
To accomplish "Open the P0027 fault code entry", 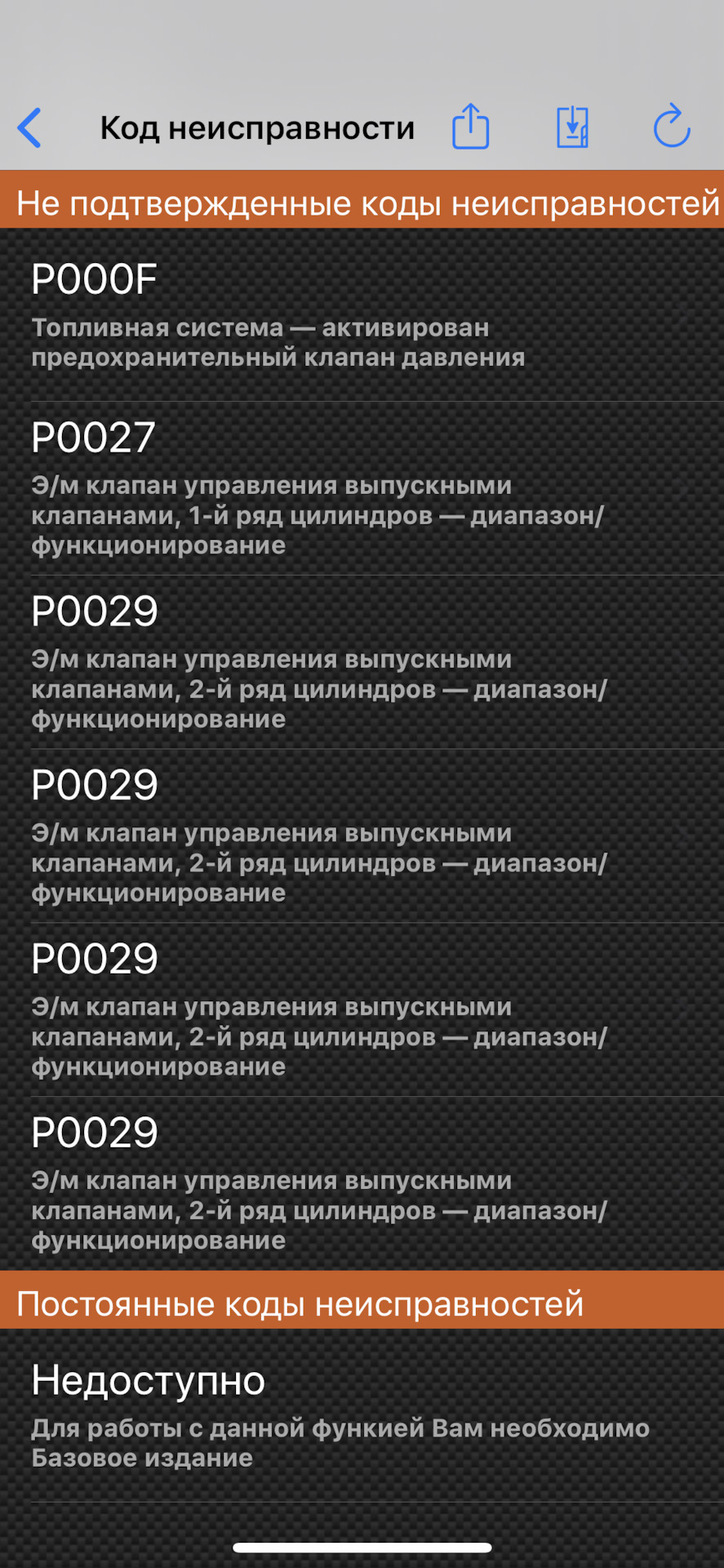I will (x=362, y=488).
